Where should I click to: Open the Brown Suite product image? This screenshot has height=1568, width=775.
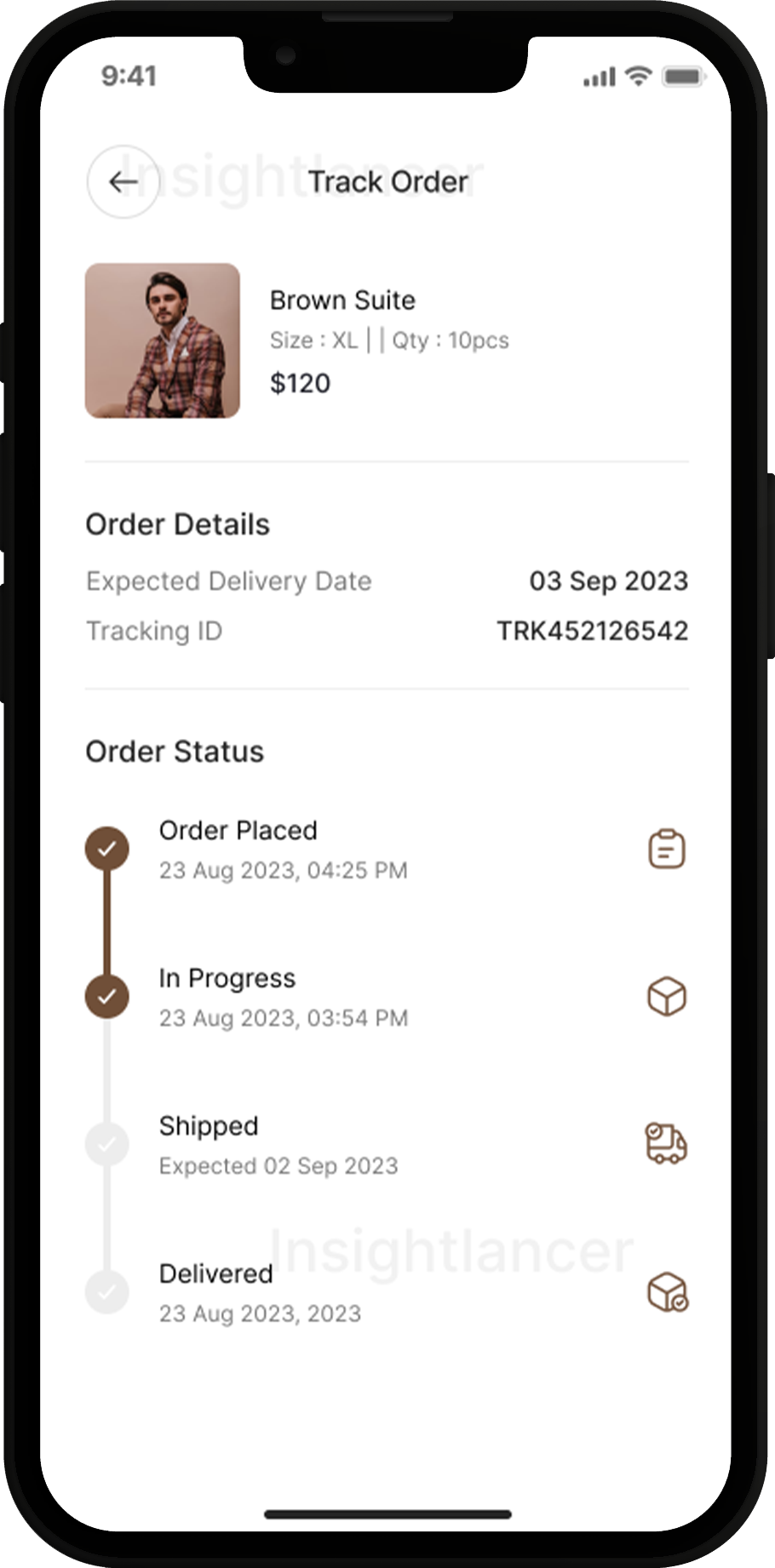click(163, 340)
